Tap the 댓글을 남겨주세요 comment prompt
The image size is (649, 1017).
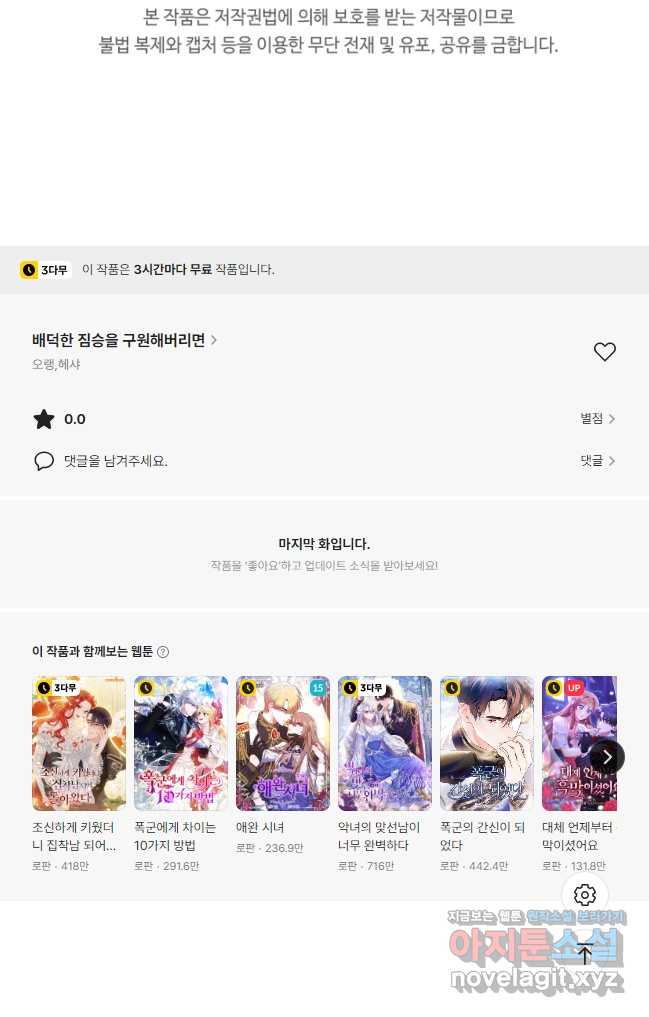[x=115, y=461]
